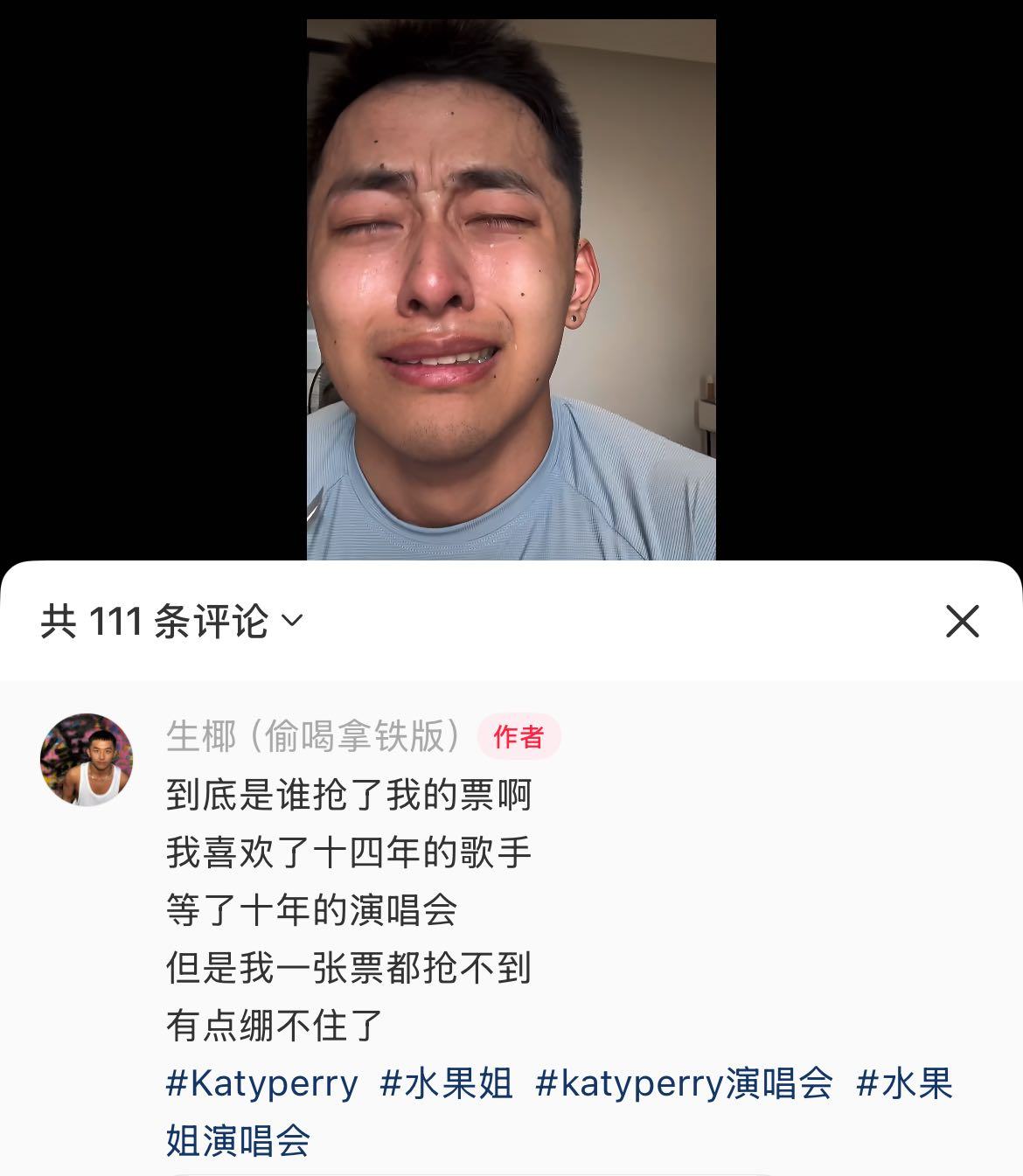Image resolution: width=1023 pixels, height=1176 pixels.
Task: Open the username 生椰（偷喝拿铁版）
Action: 314,736
